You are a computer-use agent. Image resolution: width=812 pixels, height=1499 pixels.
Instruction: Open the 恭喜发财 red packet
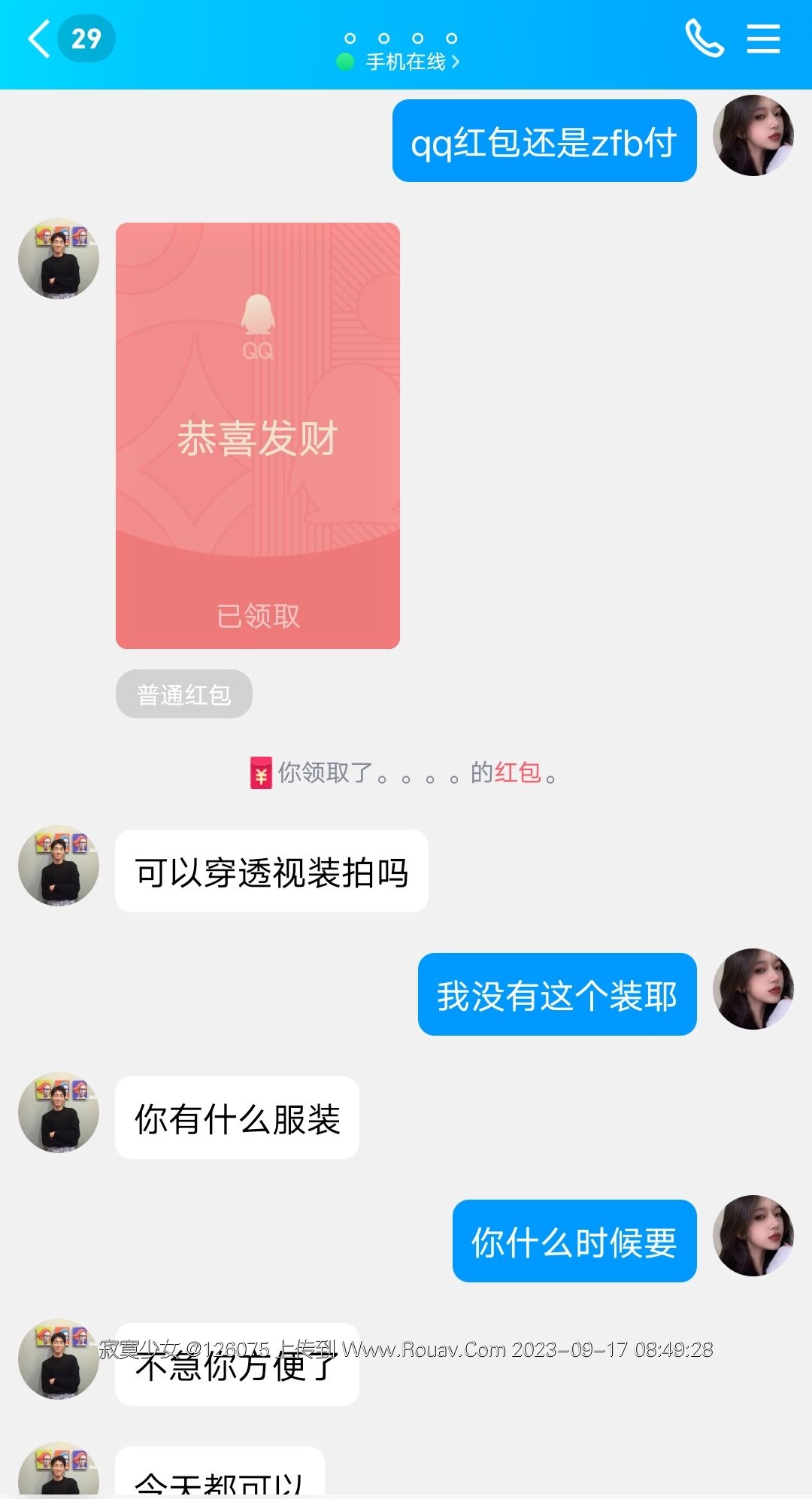pyautogui.click(x=258, y=435)
